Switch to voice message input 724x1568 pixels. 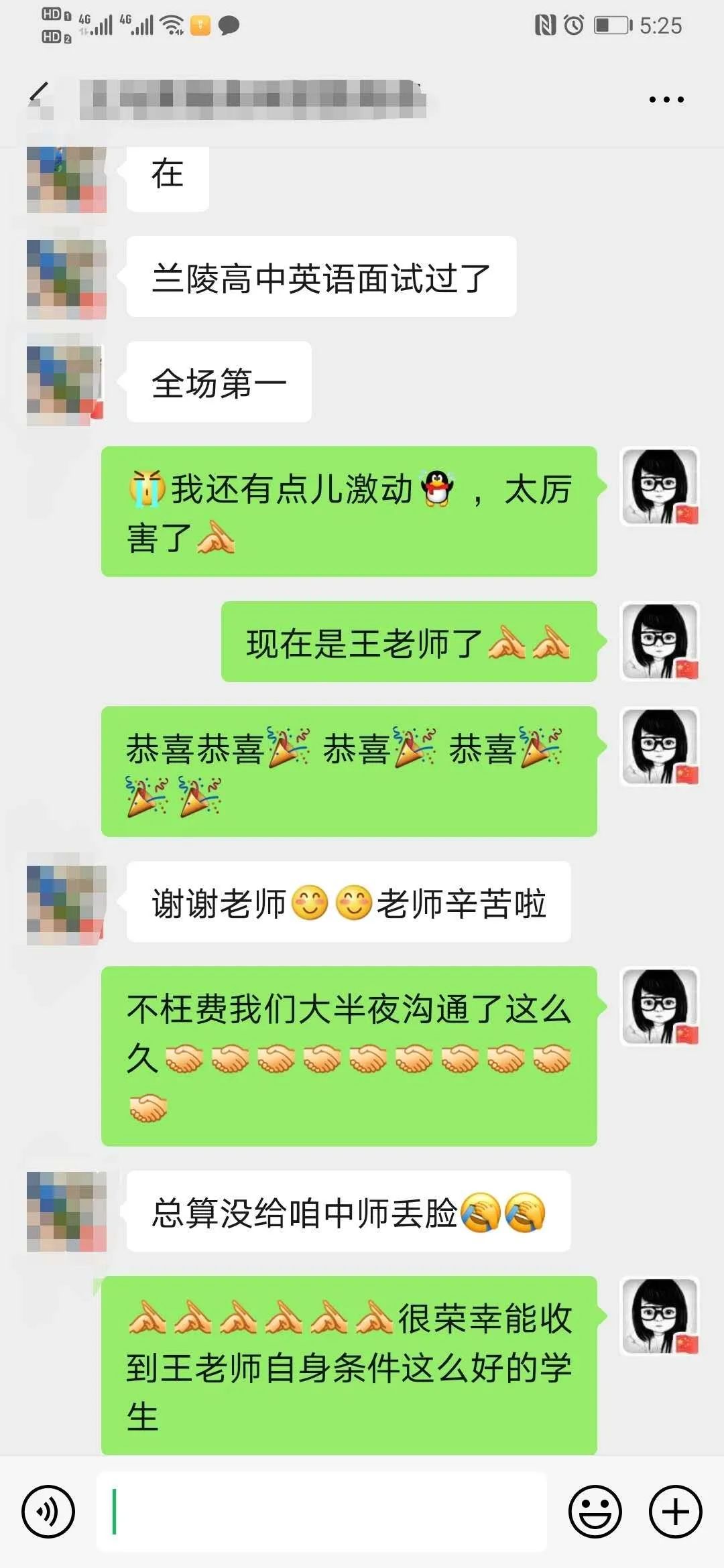point(48,1512)
